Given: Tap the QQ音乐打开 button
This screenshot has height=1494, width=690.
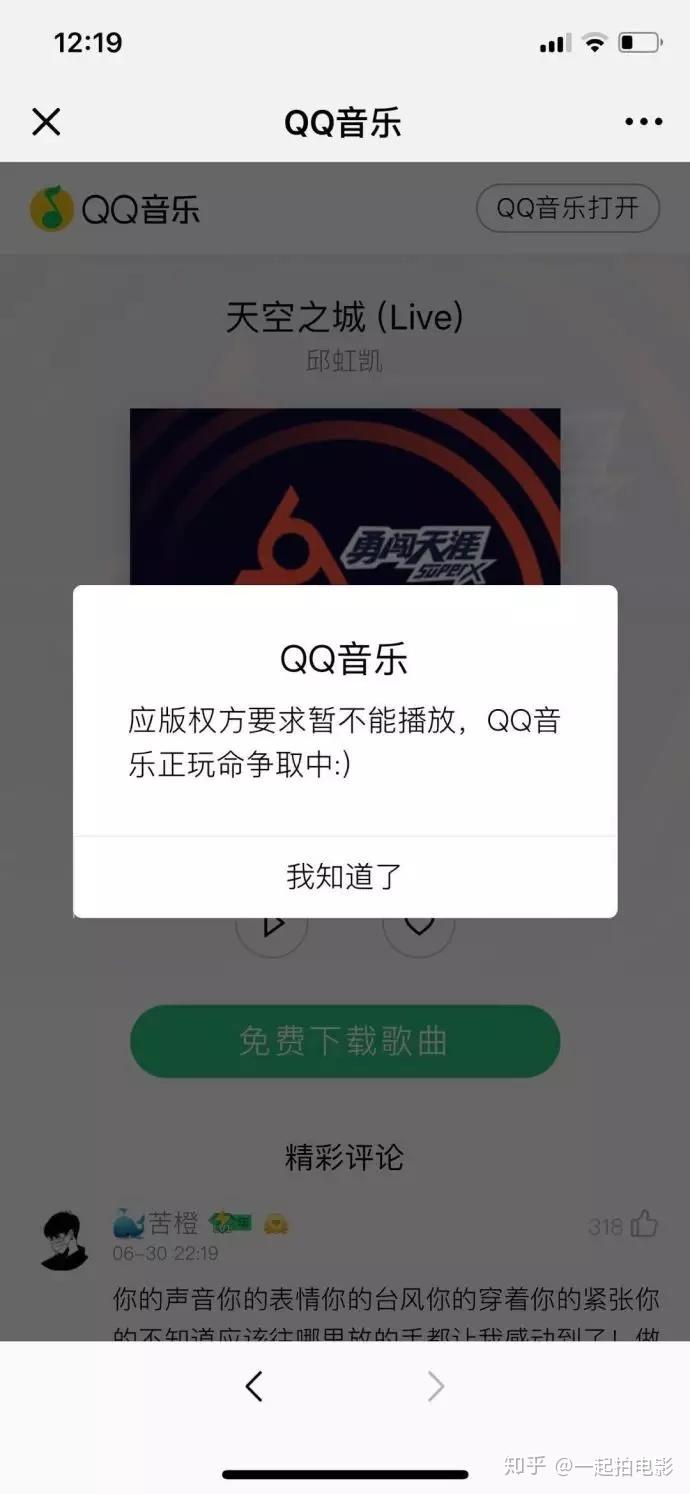Looking at the screenshot, I should pos(567,208).
